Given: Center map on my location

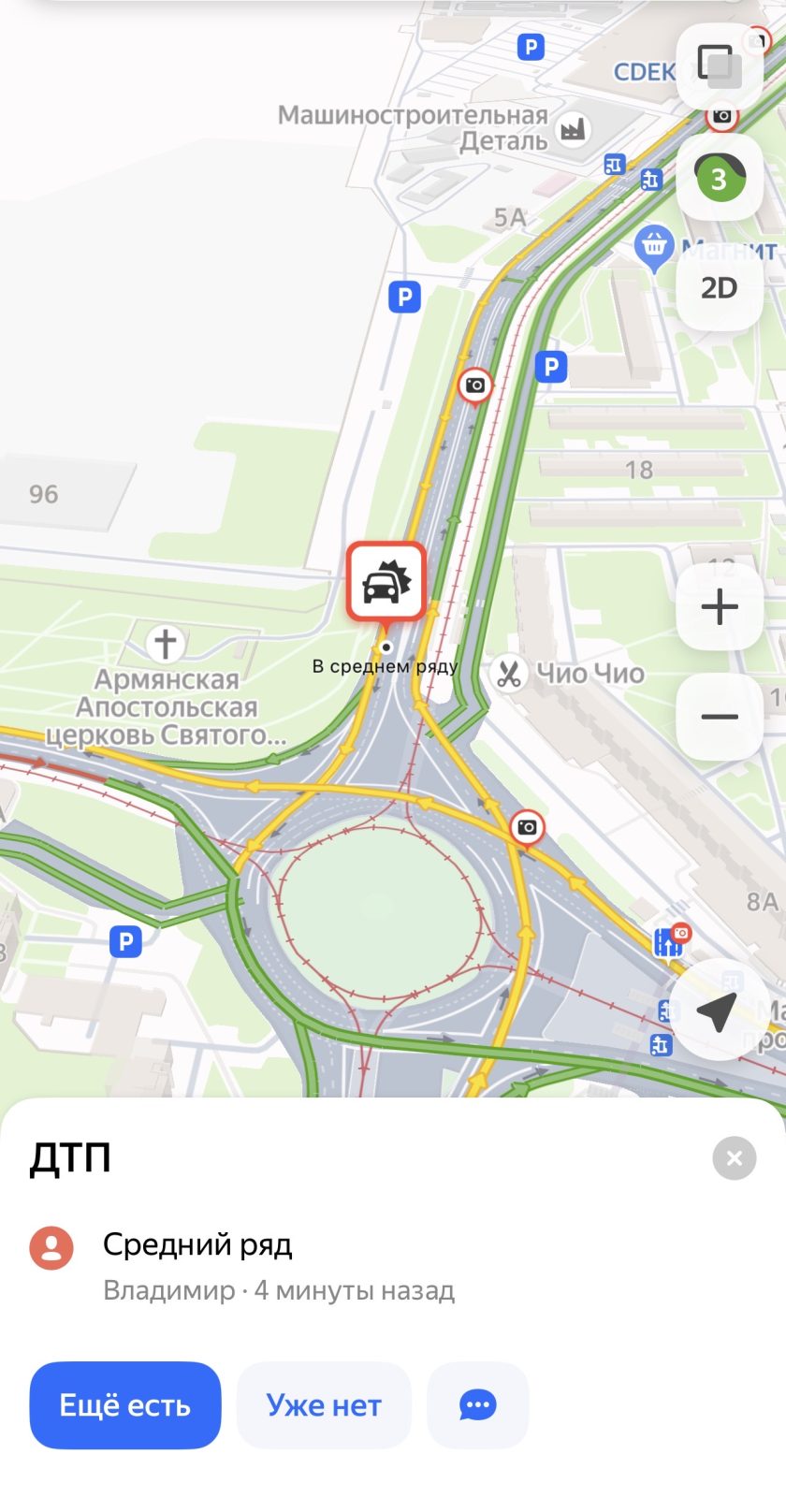Looking at the screenshot, I should [717, 1012].
